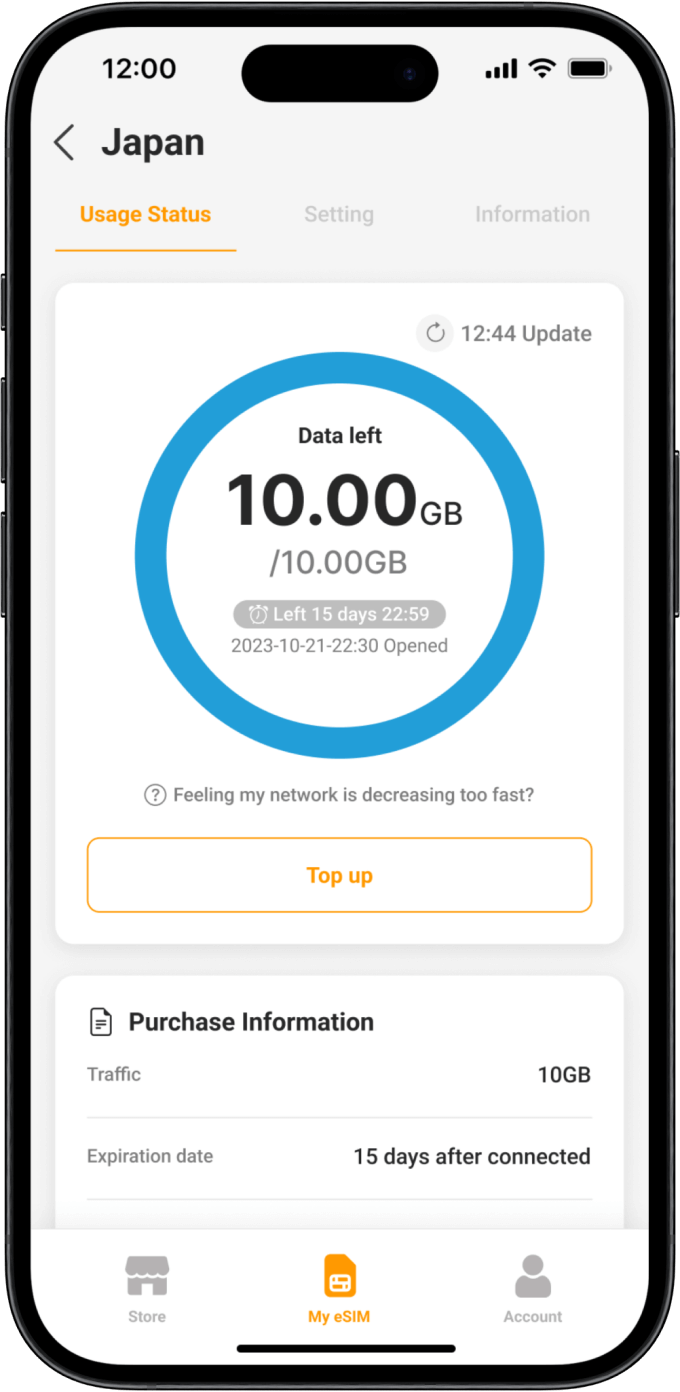The width and height of the screenshot is (680, 1392).
Task: Refresh the data usage update
Action: [435, 333]
